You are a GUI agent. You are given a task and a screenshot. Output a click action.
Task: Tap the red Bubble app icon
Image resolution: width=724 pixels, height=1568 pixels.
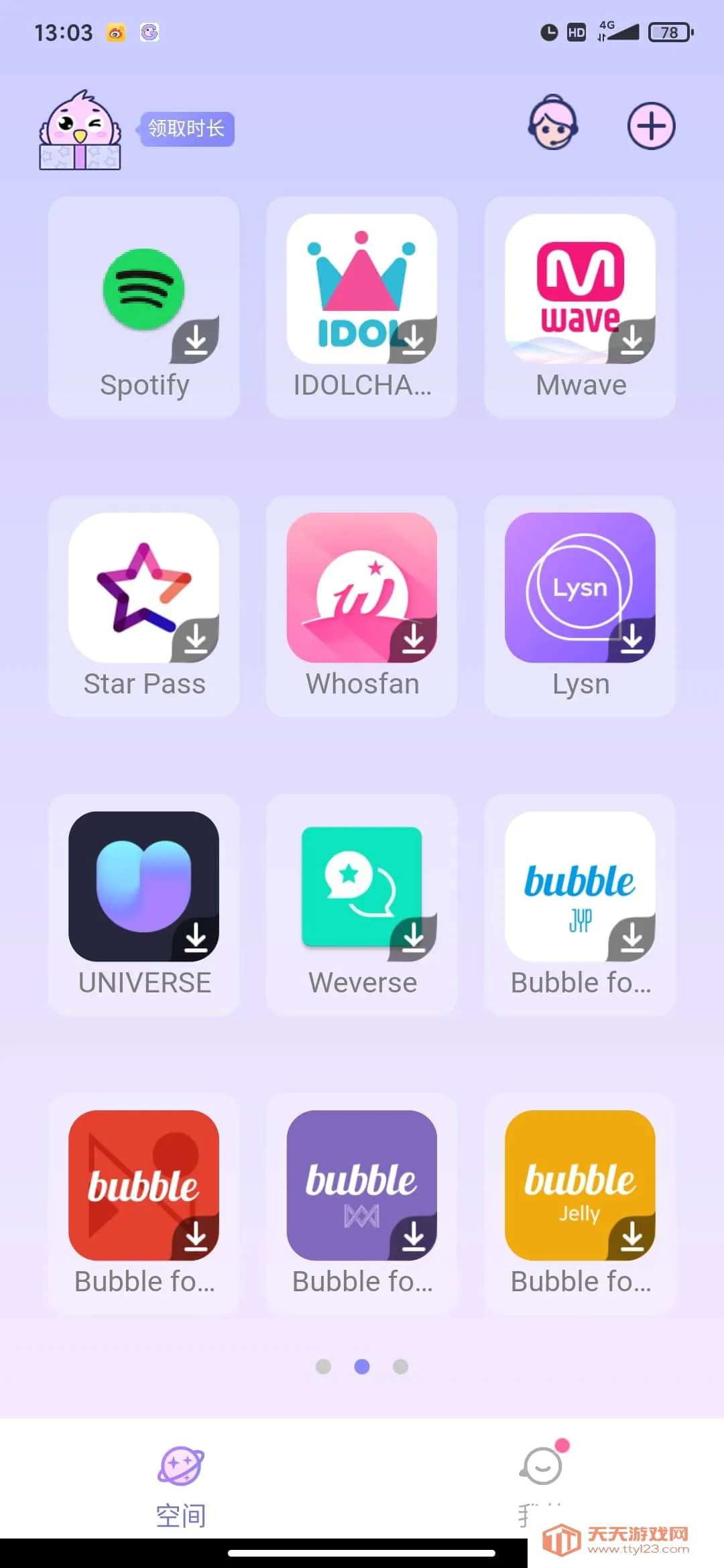(143, 1185)
